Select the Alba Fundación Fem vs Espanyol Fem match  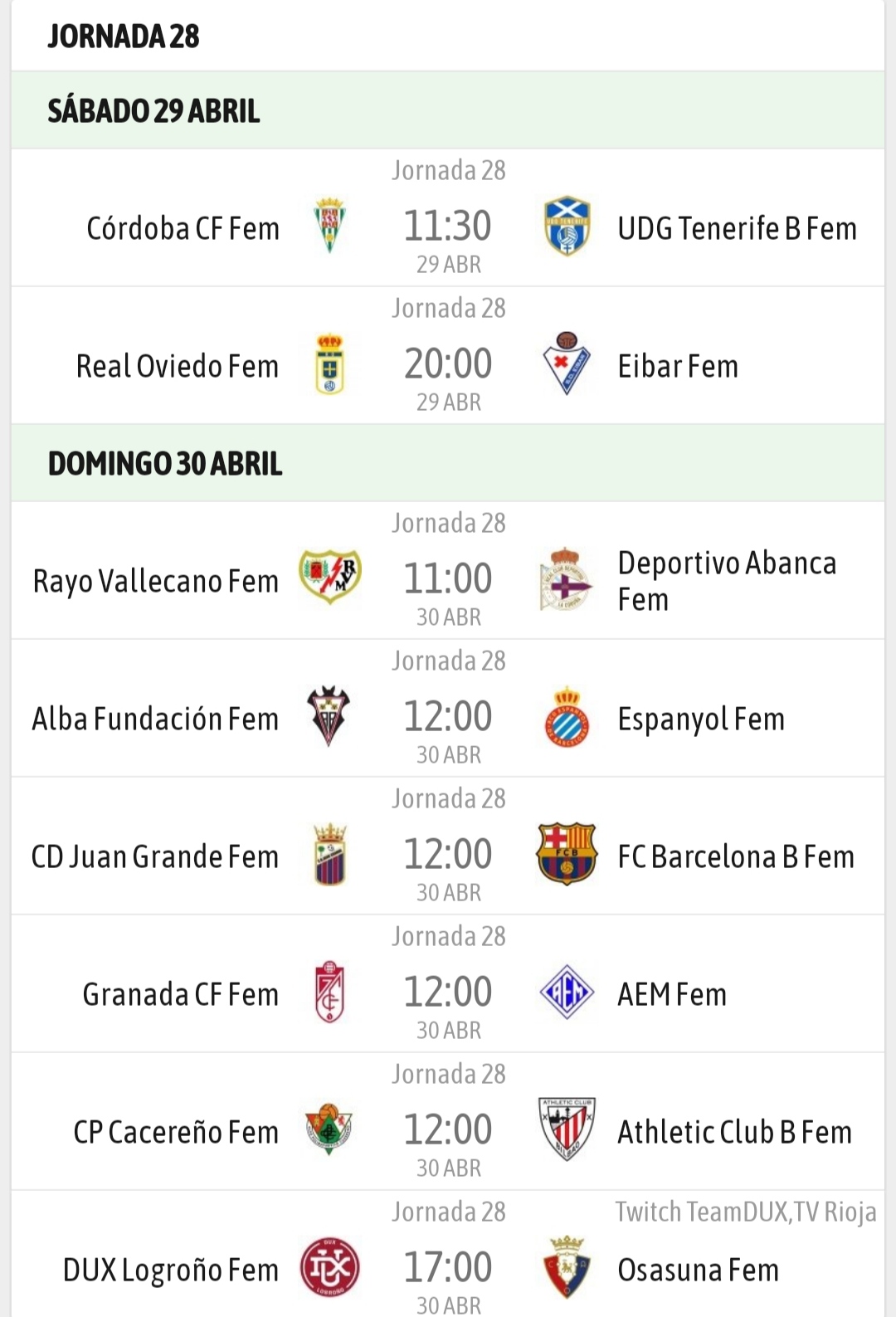448,716
